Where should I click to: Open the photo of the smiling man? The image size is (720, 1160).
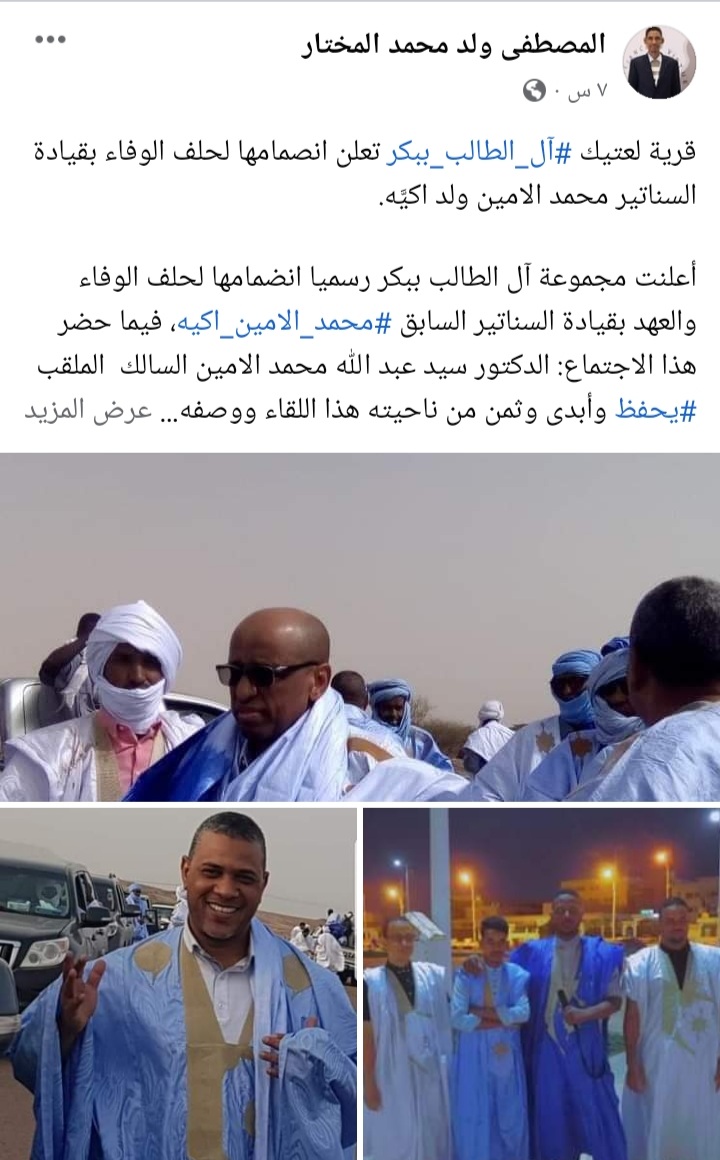178,984
